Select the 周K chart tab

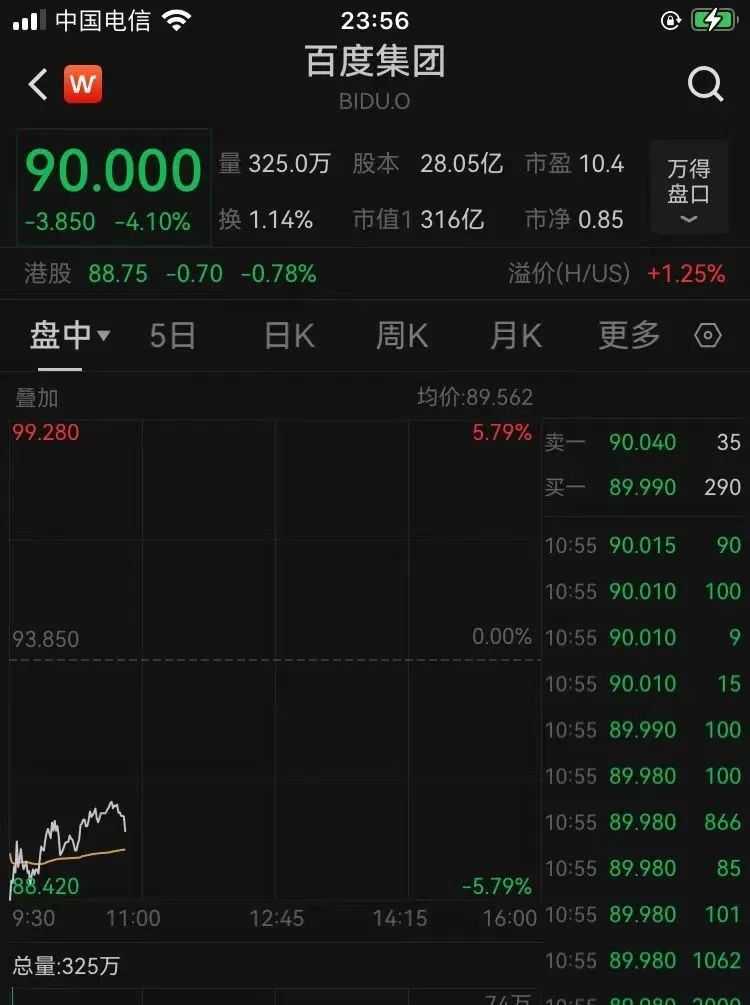click(x=402, y=336)
